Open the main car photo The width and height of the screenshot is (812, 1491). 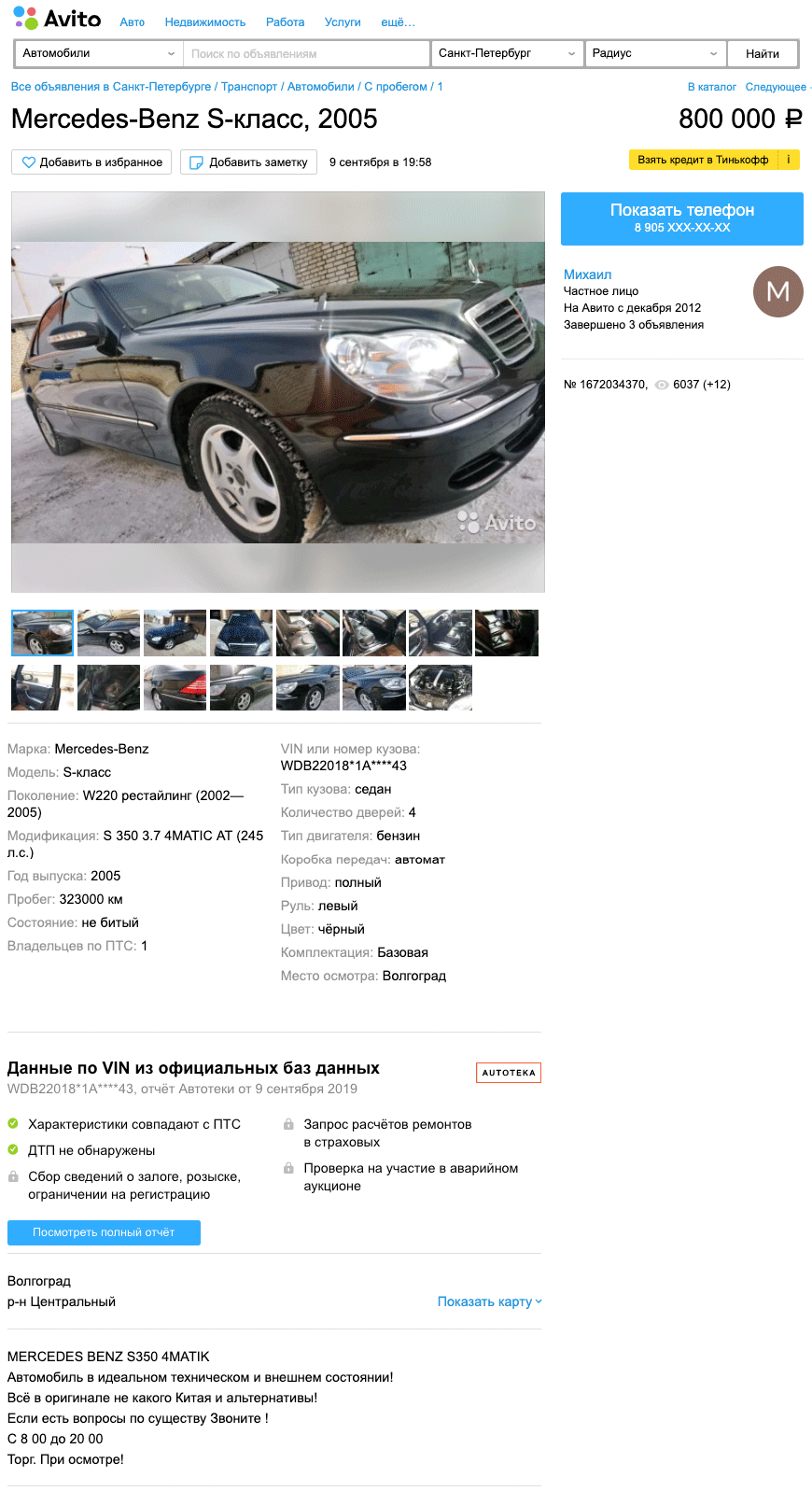(x=278, y=392)
